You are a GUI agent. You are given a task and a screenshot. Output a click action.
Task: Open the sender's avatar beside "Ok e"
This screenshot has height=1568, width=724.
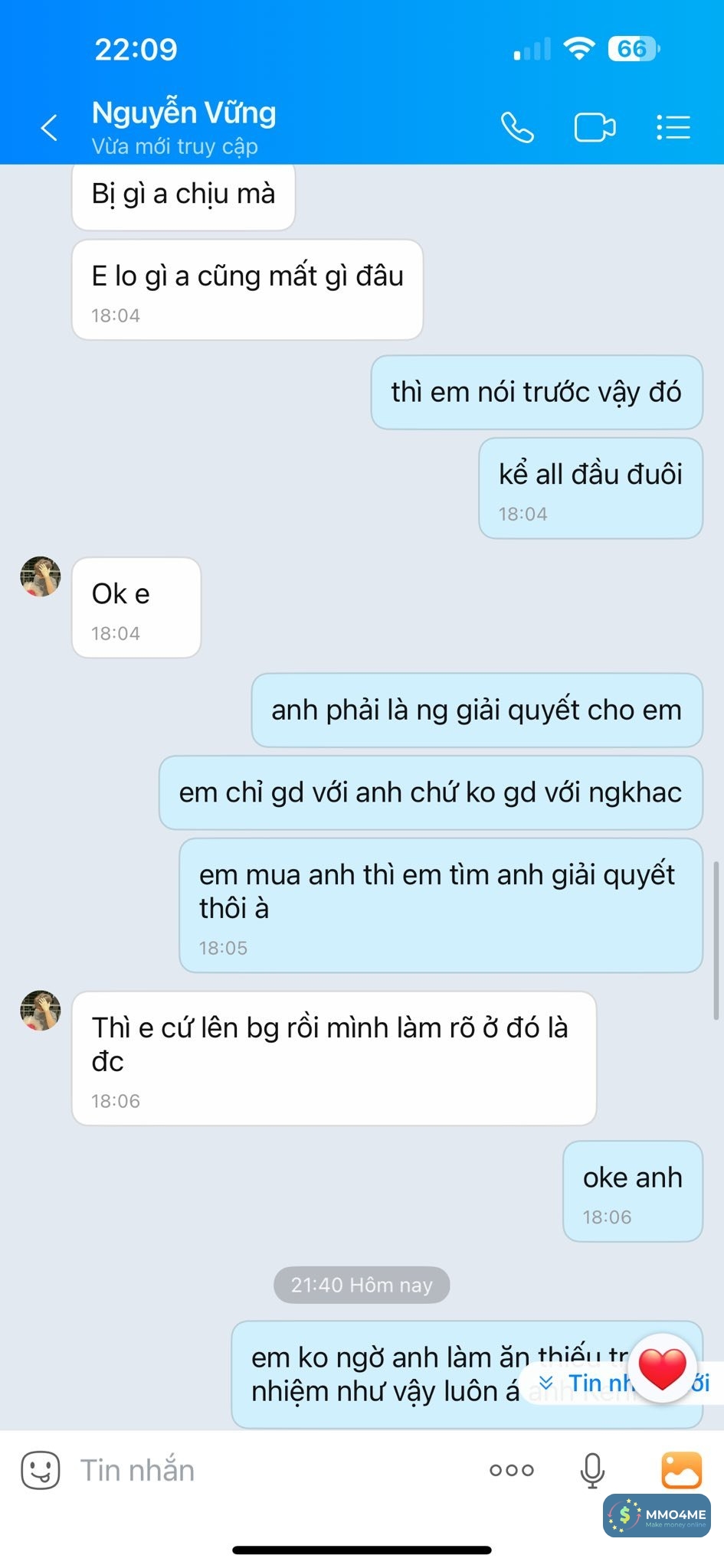click(41, 577)
